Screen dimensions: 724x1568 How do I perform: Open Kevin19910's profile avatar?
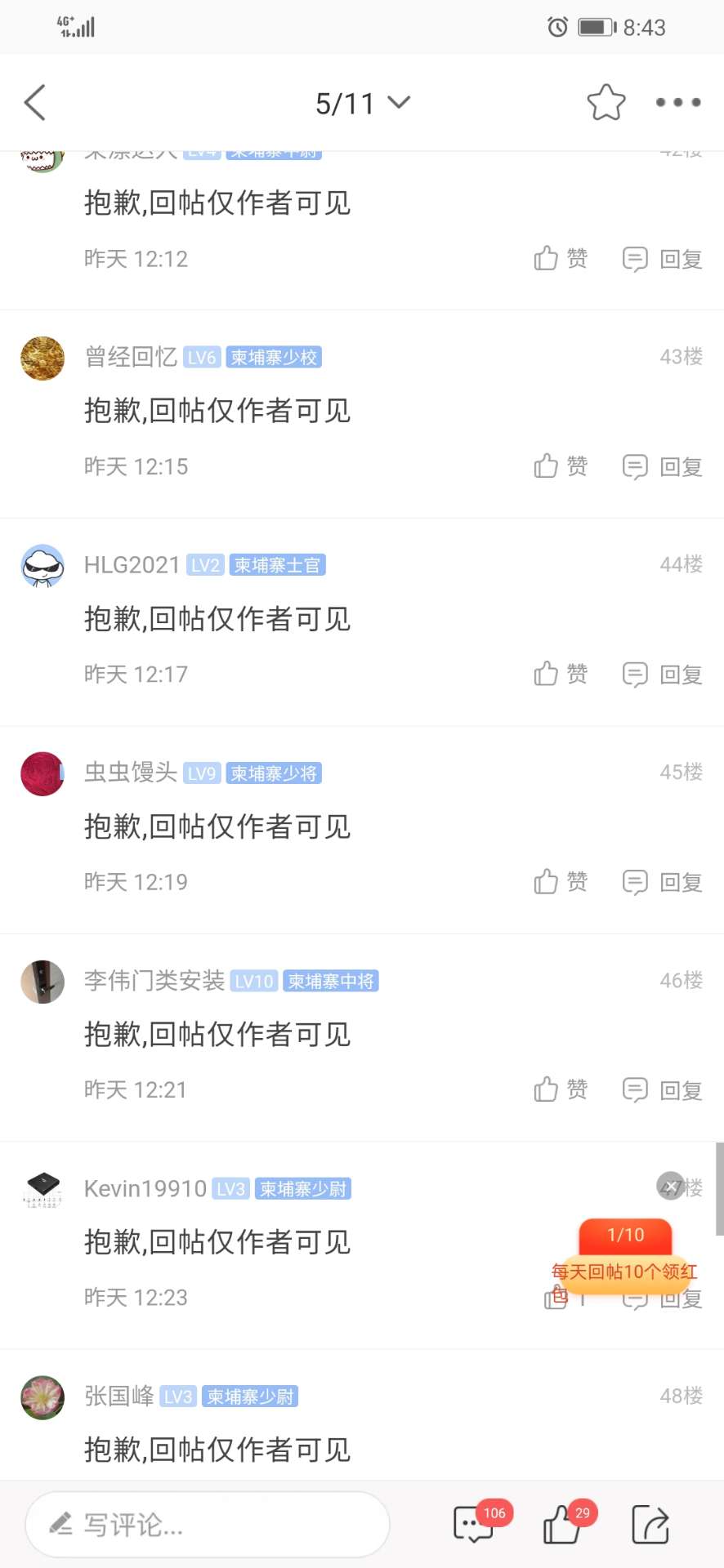pyautogui.click(x=42, y=1189)
